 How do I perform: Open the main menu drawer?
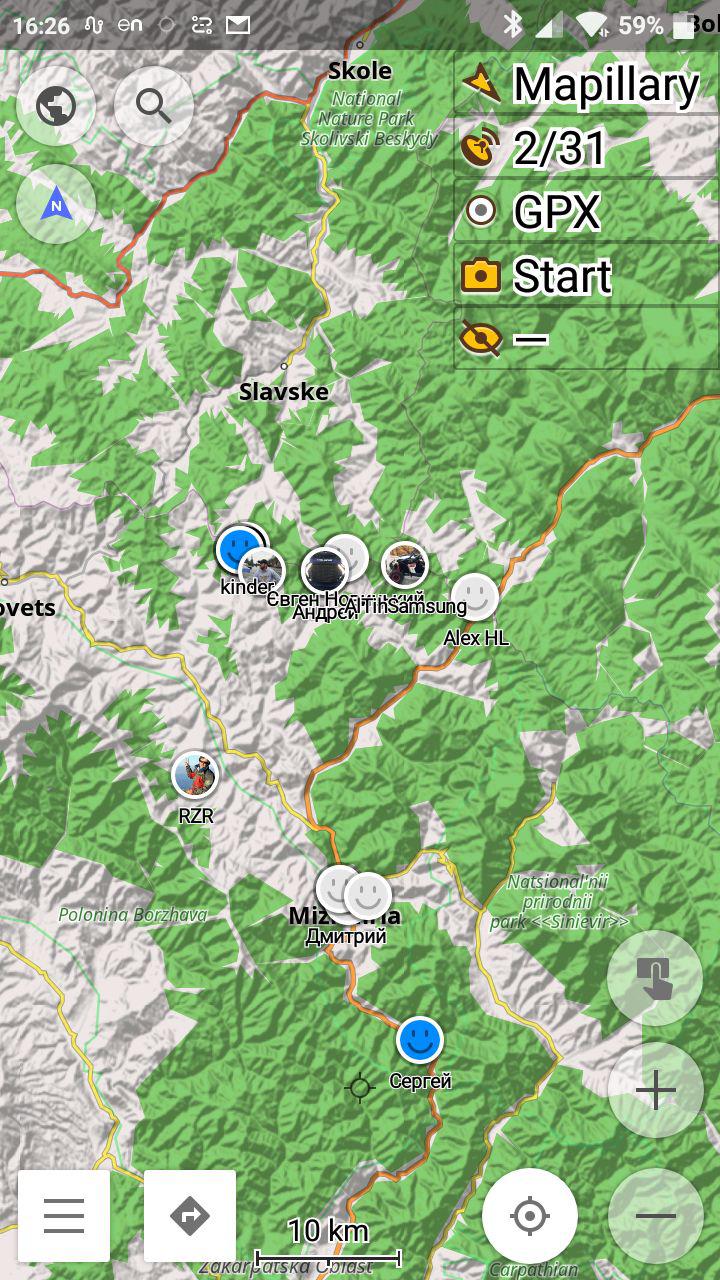(63, 1216)
